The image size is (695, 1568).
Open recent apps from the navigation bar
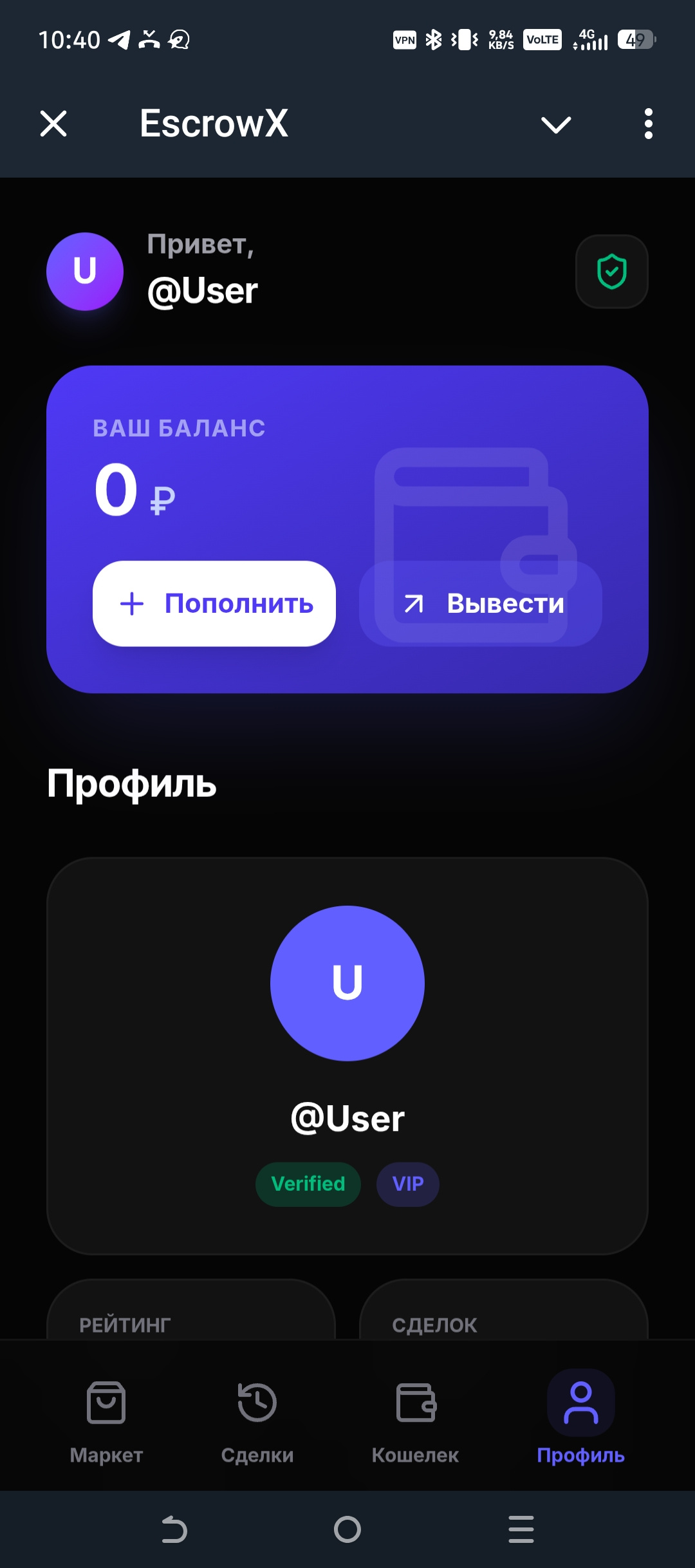(521, 1529)
